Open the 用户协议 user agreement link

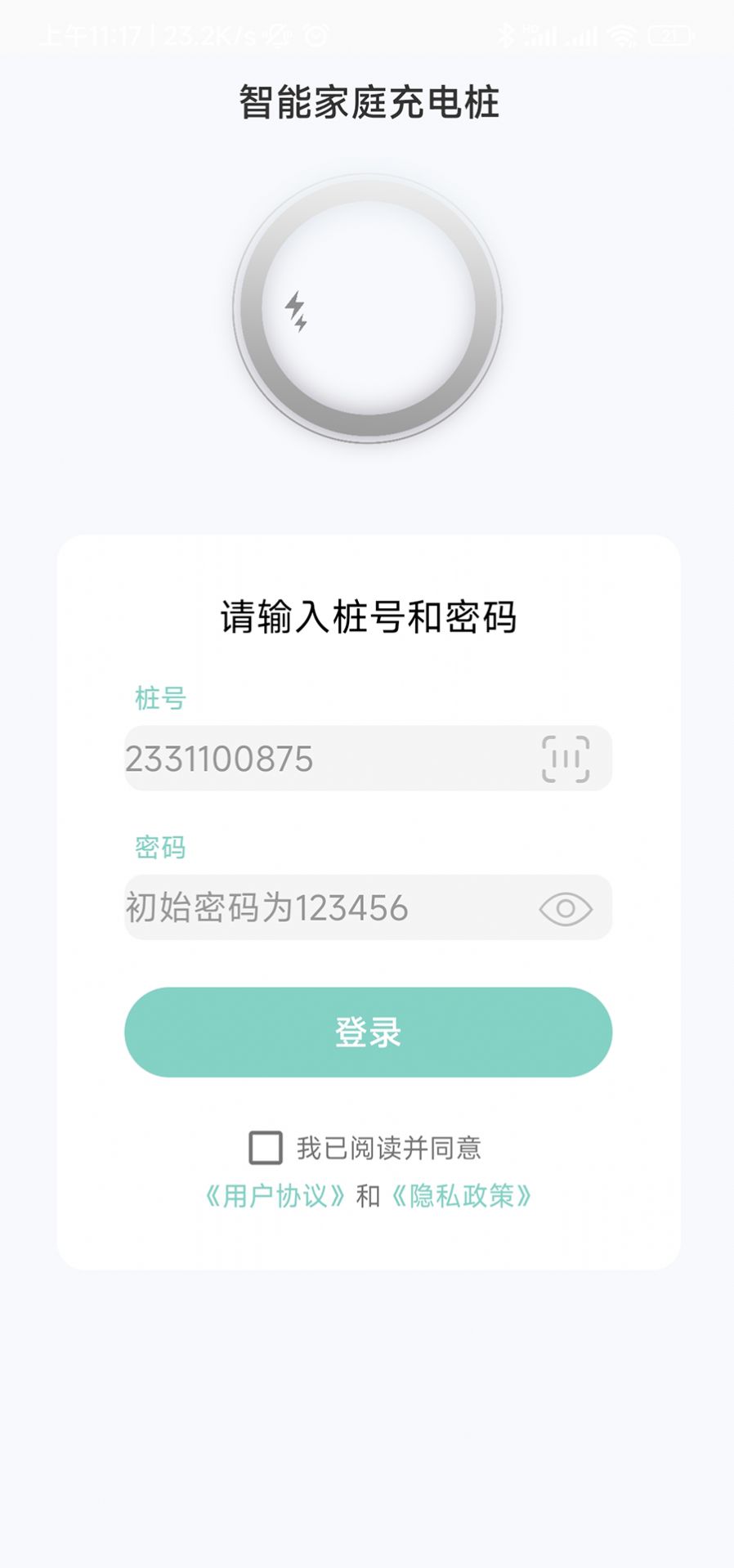pyautogui.click(x=275, y=1196)
